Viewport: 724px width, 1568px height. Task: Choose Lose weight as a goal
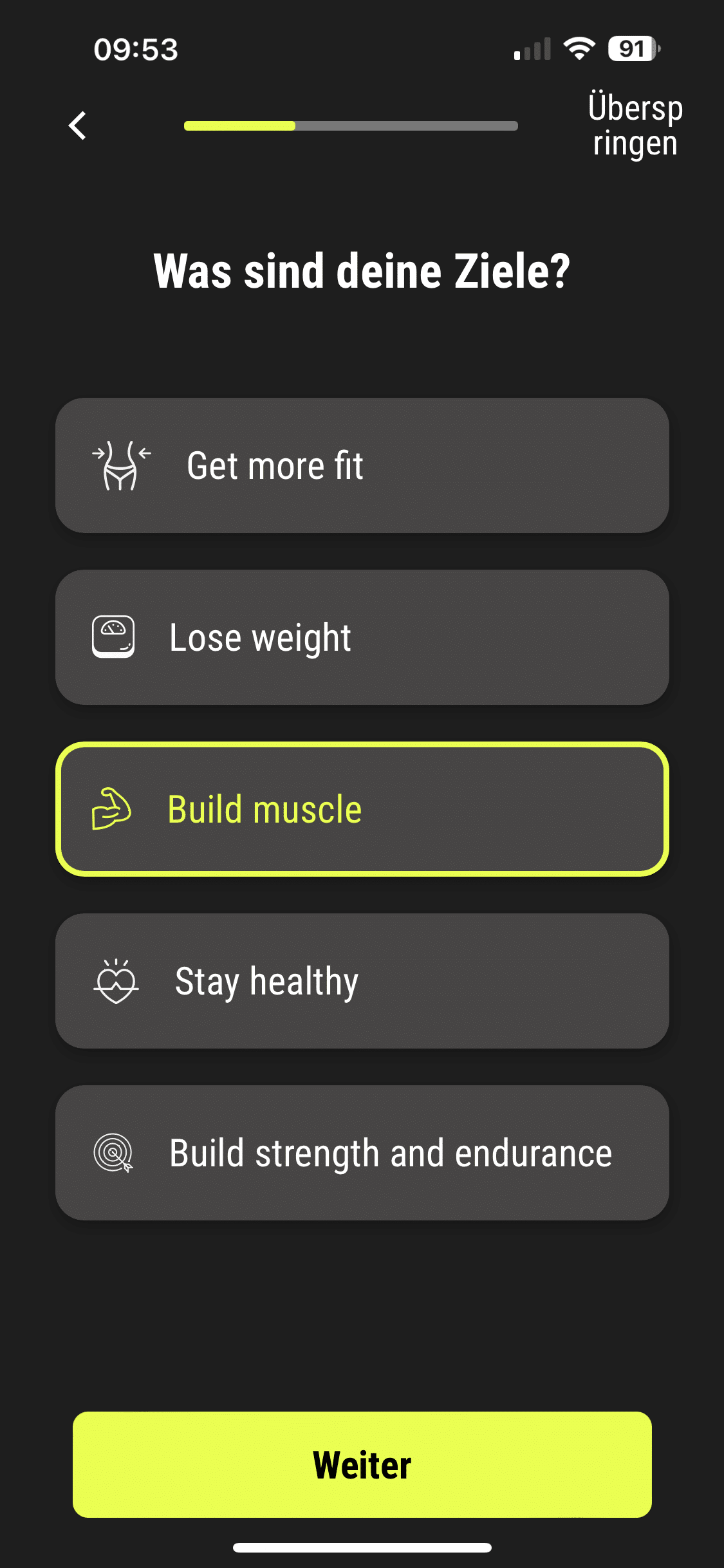(x=362, y=637)
